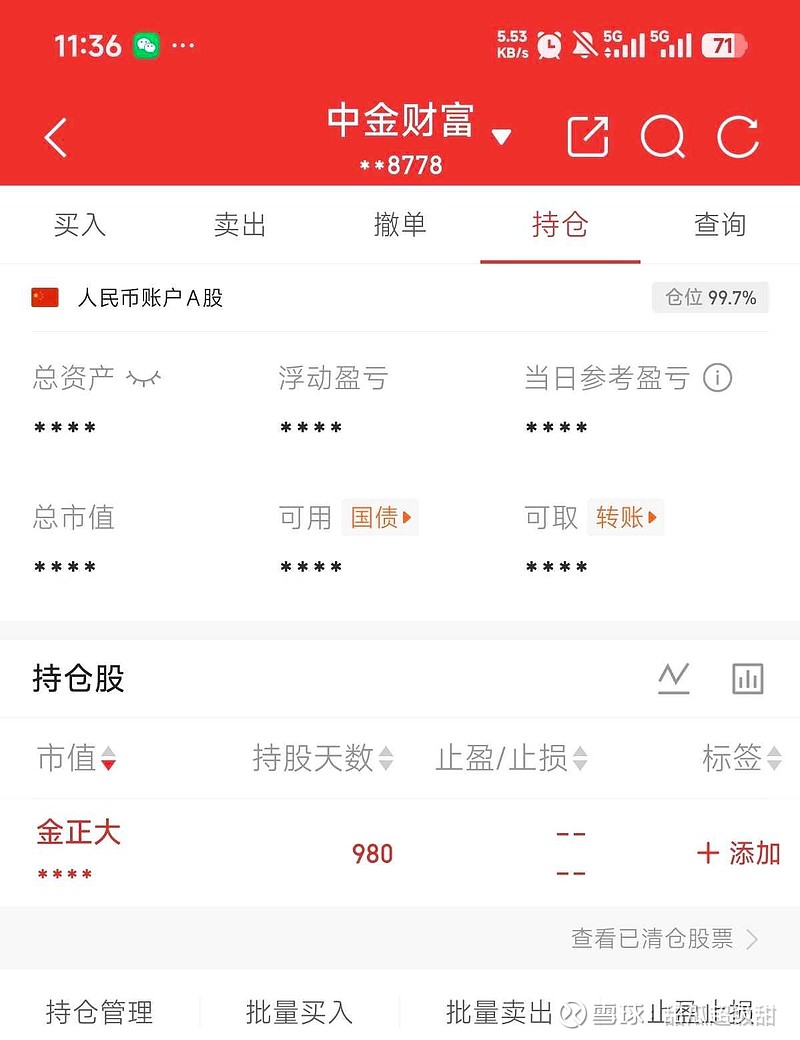Select the 持仓 tab
This screenshot has height=1040, width=800.
coord(560,225)
